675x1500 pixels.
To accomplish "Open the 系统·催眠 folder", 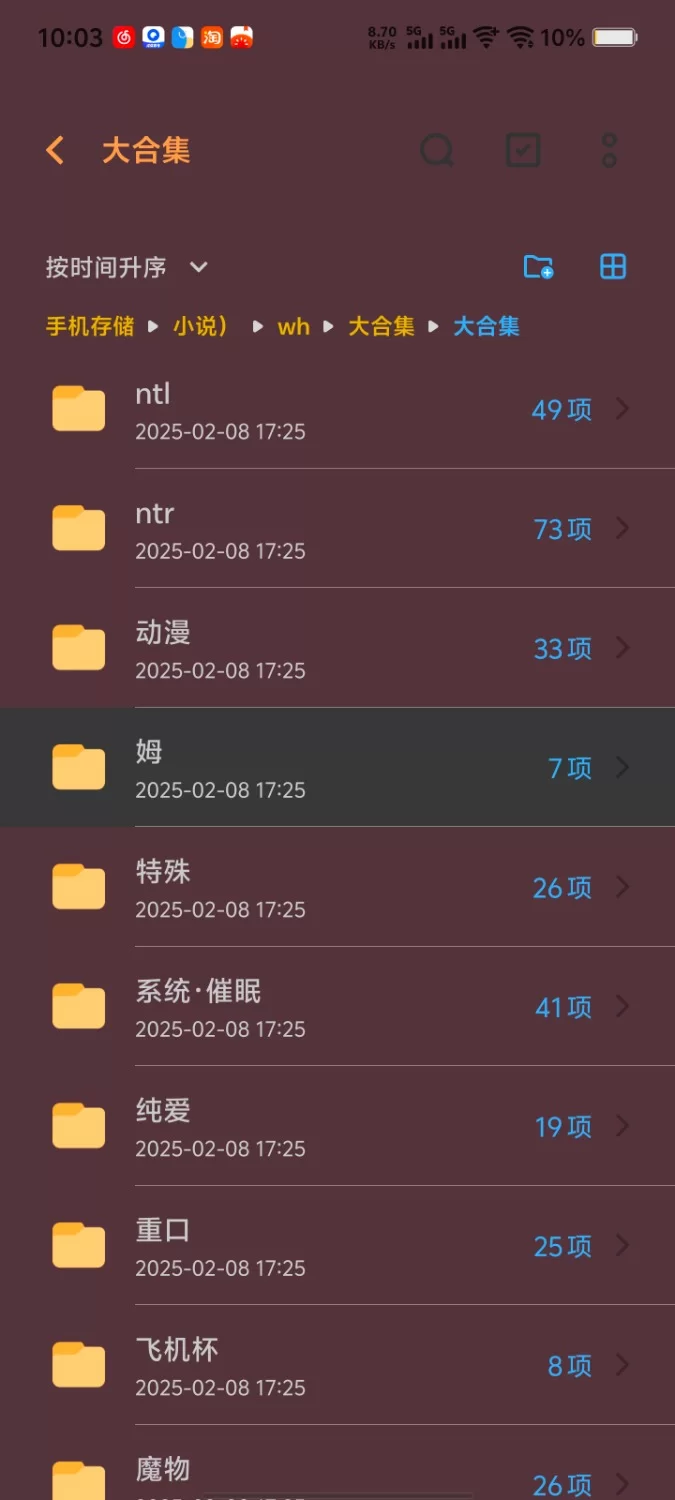I will pyautogui.click(x=337, y=1007).
